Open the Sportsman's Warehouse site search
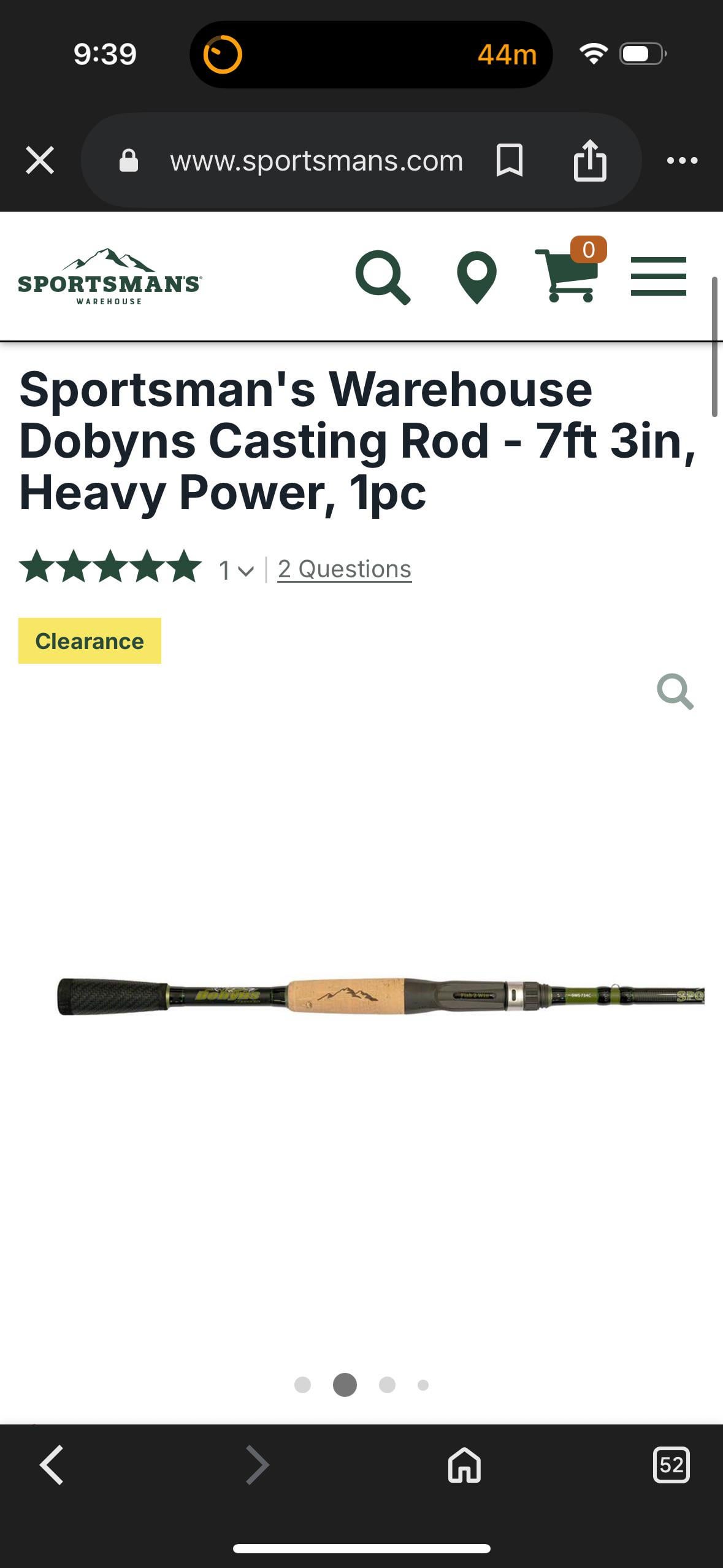Image resolution: width=723 pixels, height=1568 pixels. [x=383, y=277]
